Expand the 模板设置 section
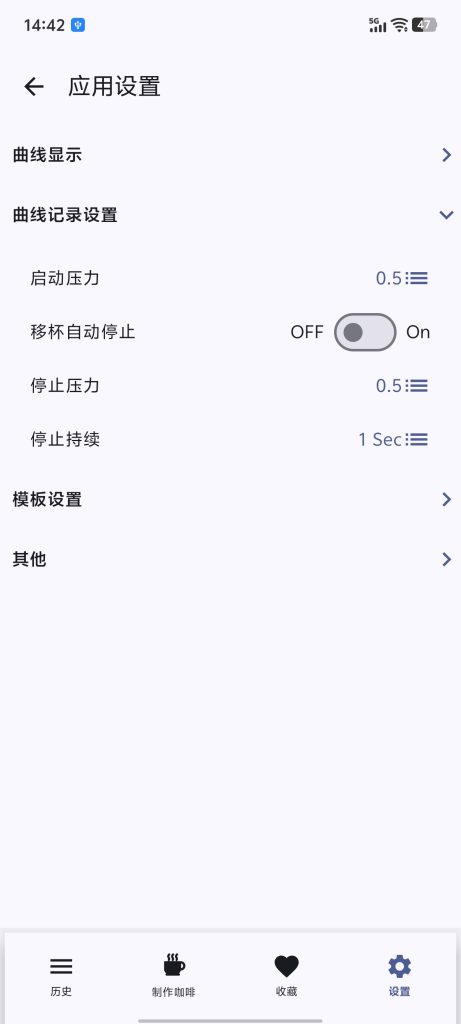Viewport: 461px width, 1024px height. click(230, 500)
